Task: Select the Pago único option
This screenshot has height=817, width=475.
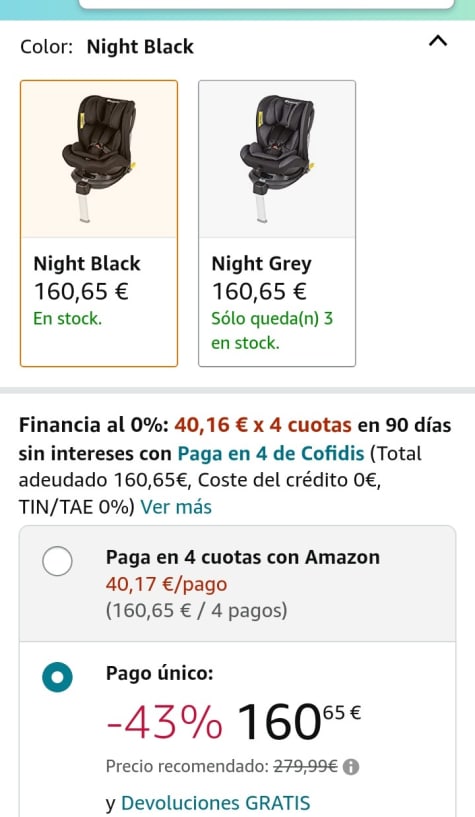Action: [57, 677]
